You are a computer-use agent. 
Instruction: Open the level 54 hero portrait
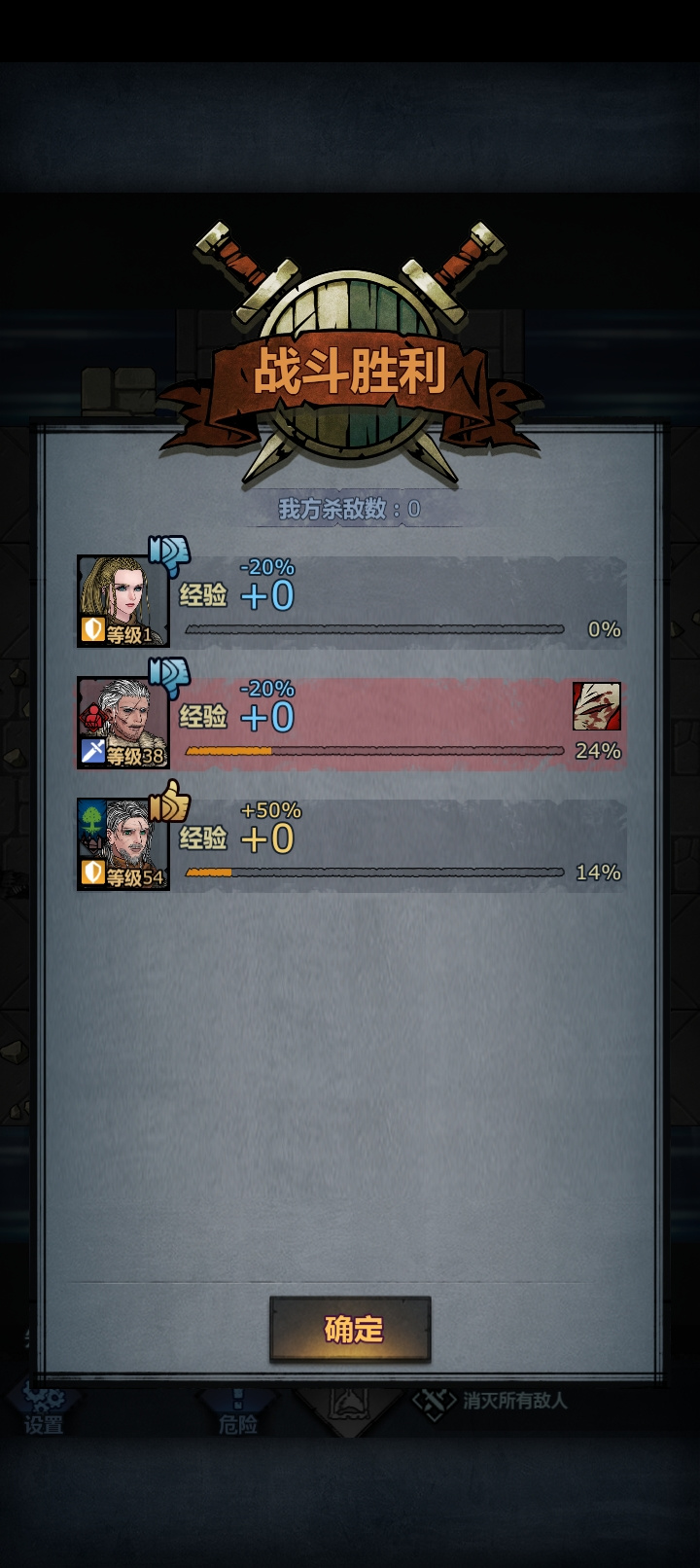123,843
